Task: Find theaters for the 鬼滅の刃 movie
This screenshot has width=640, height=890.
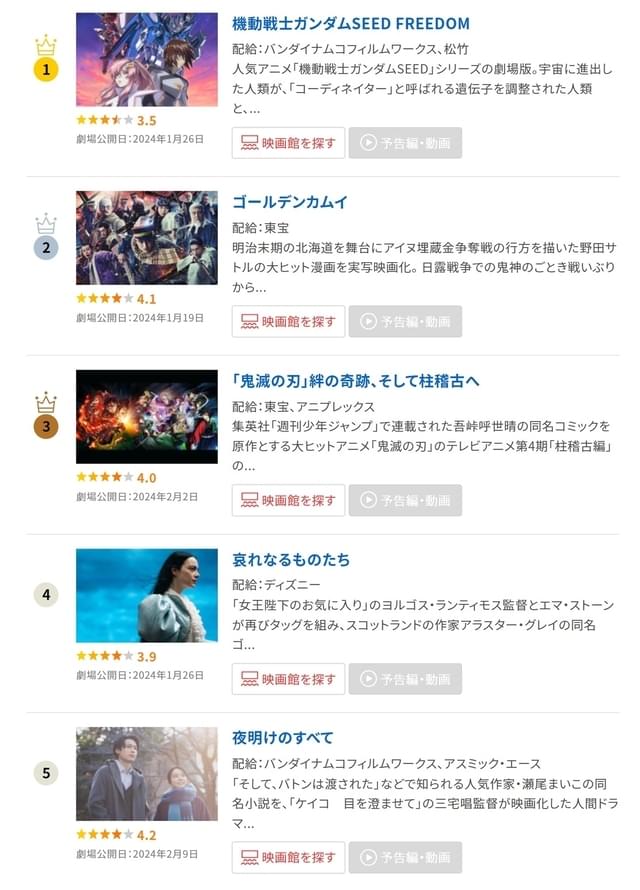Action: tap(288, 500)
